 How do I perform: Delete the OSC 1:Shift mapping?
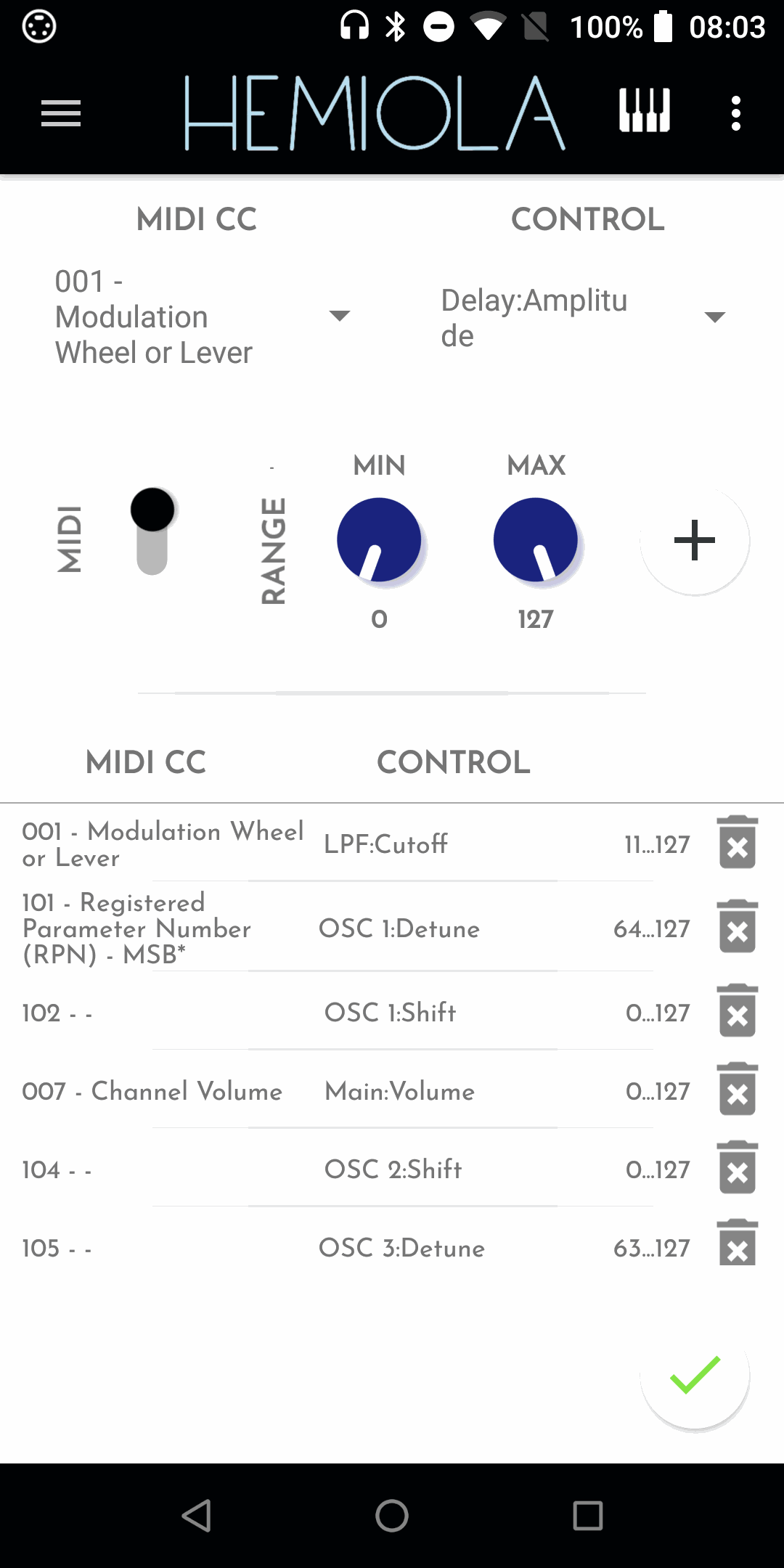click(738, 1012)
